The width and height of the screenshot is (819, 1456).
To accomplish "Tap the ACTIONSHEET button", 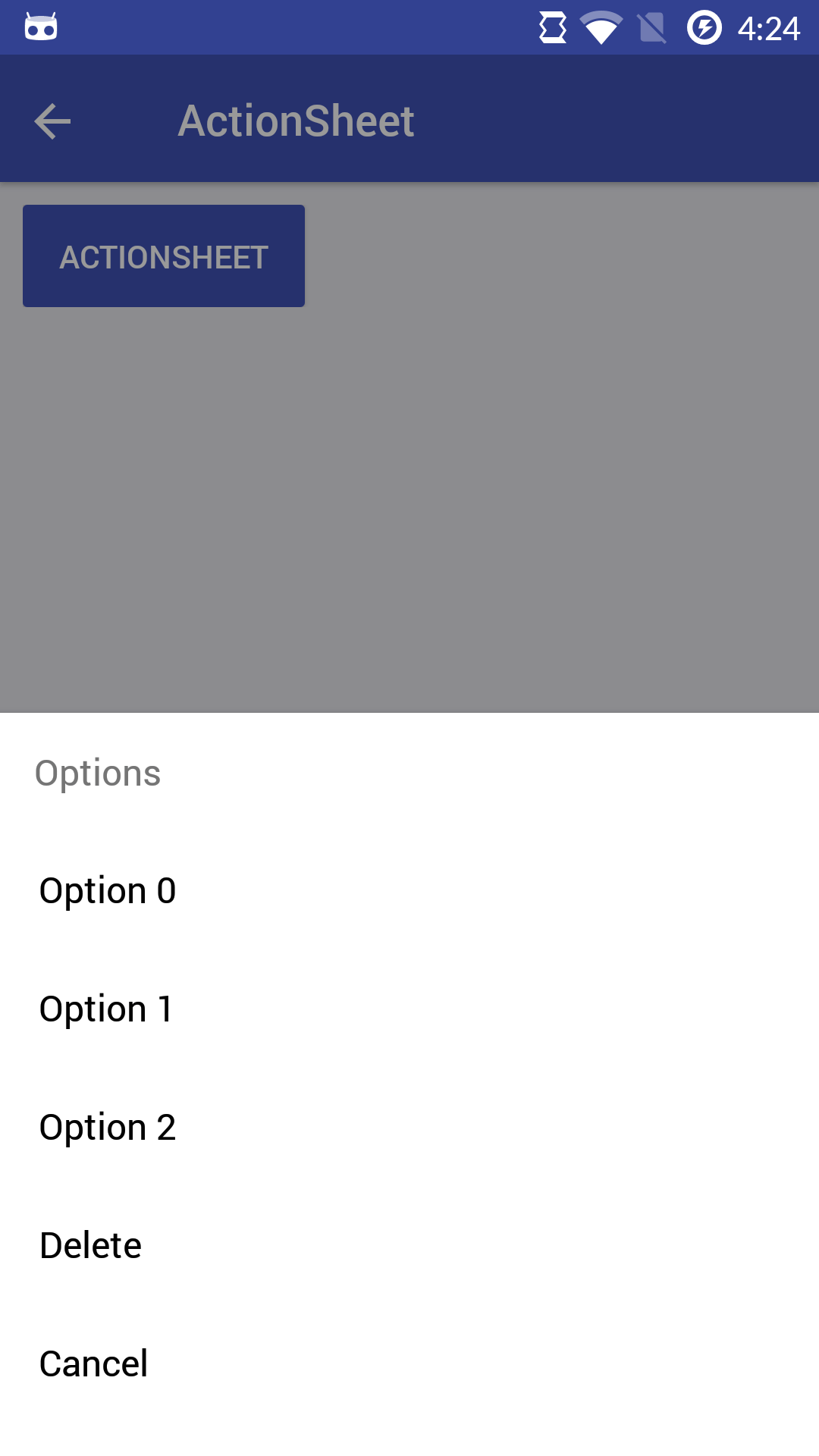I will click(164, 256).
